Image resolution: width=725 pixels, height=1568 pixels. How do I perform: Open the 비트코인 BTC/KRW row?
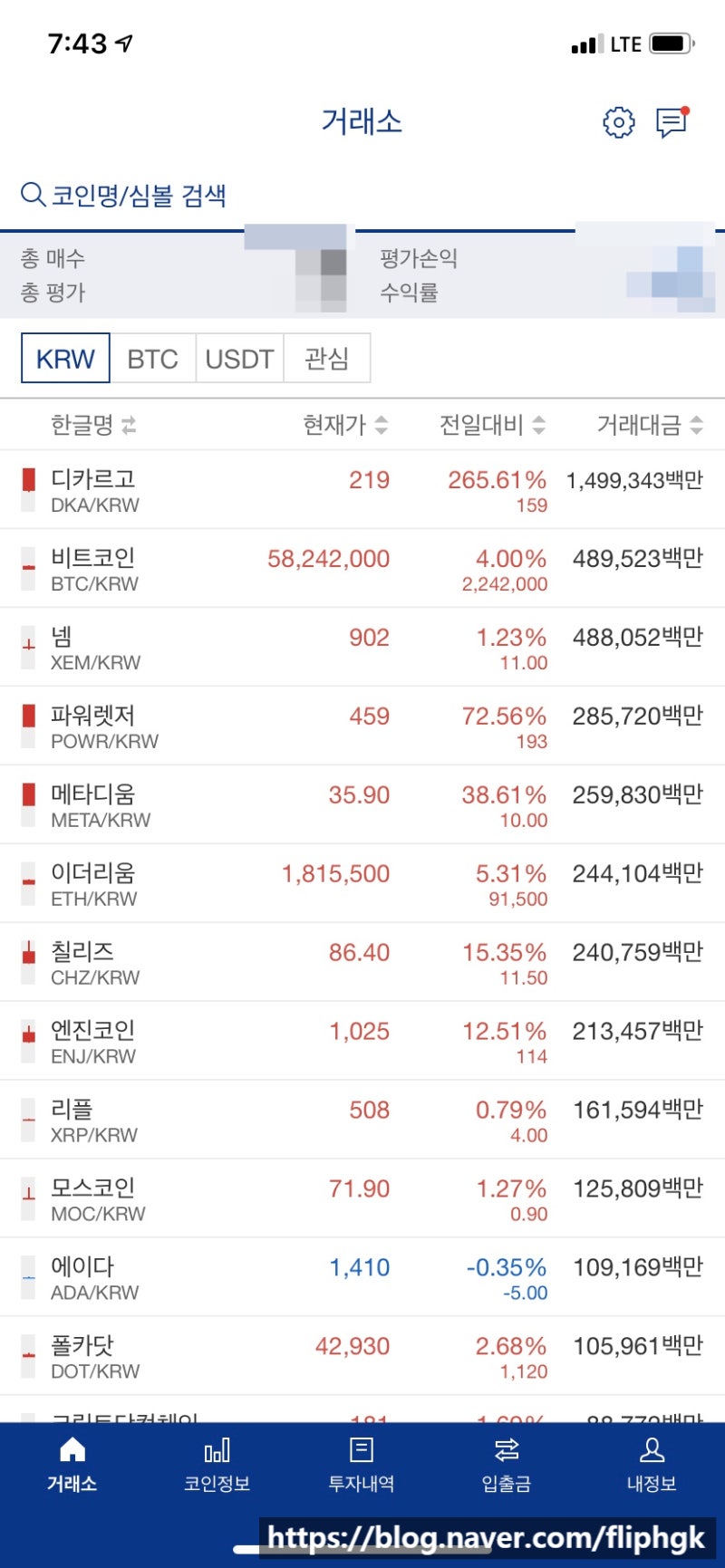click(362, 569)
